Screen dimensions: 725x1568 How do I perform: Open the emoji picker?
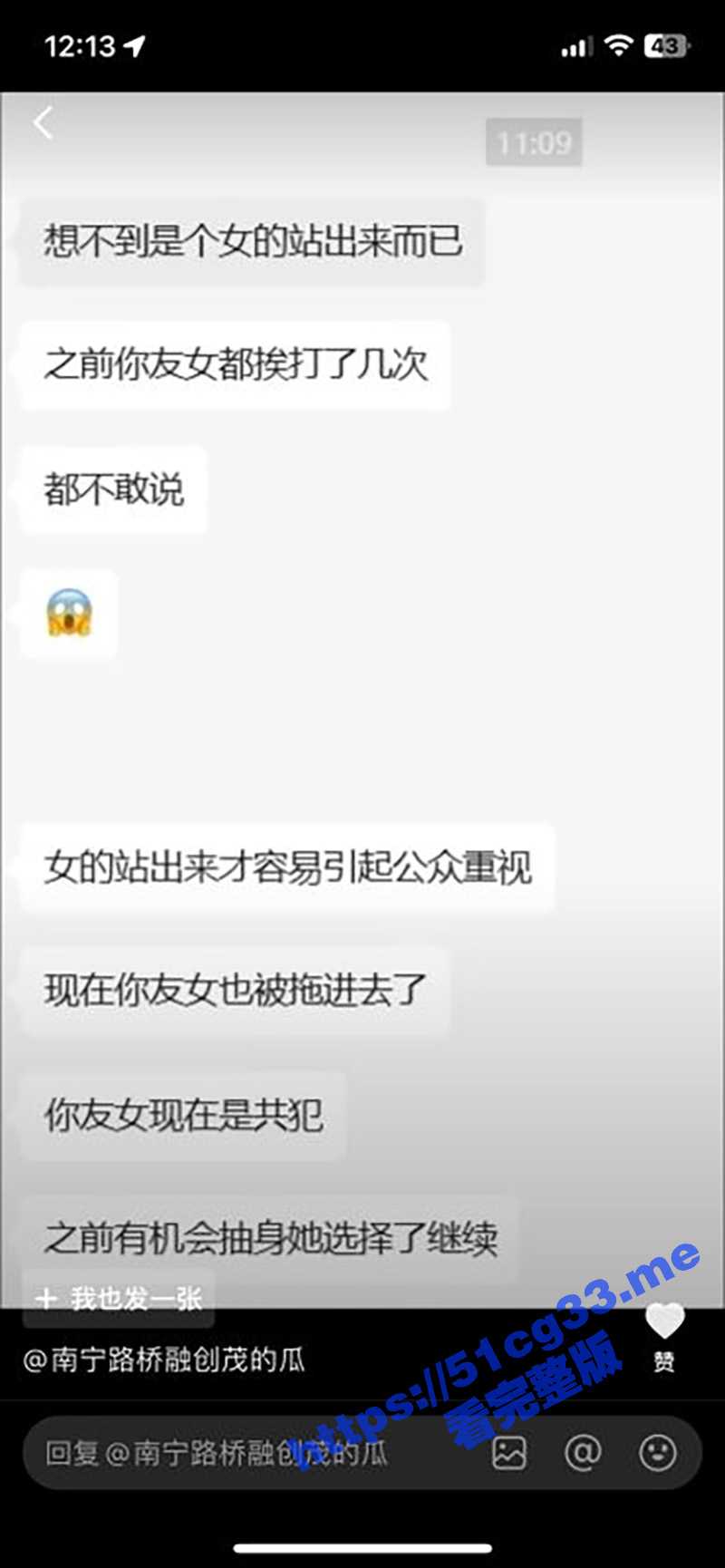click(x=657, y=1453)
